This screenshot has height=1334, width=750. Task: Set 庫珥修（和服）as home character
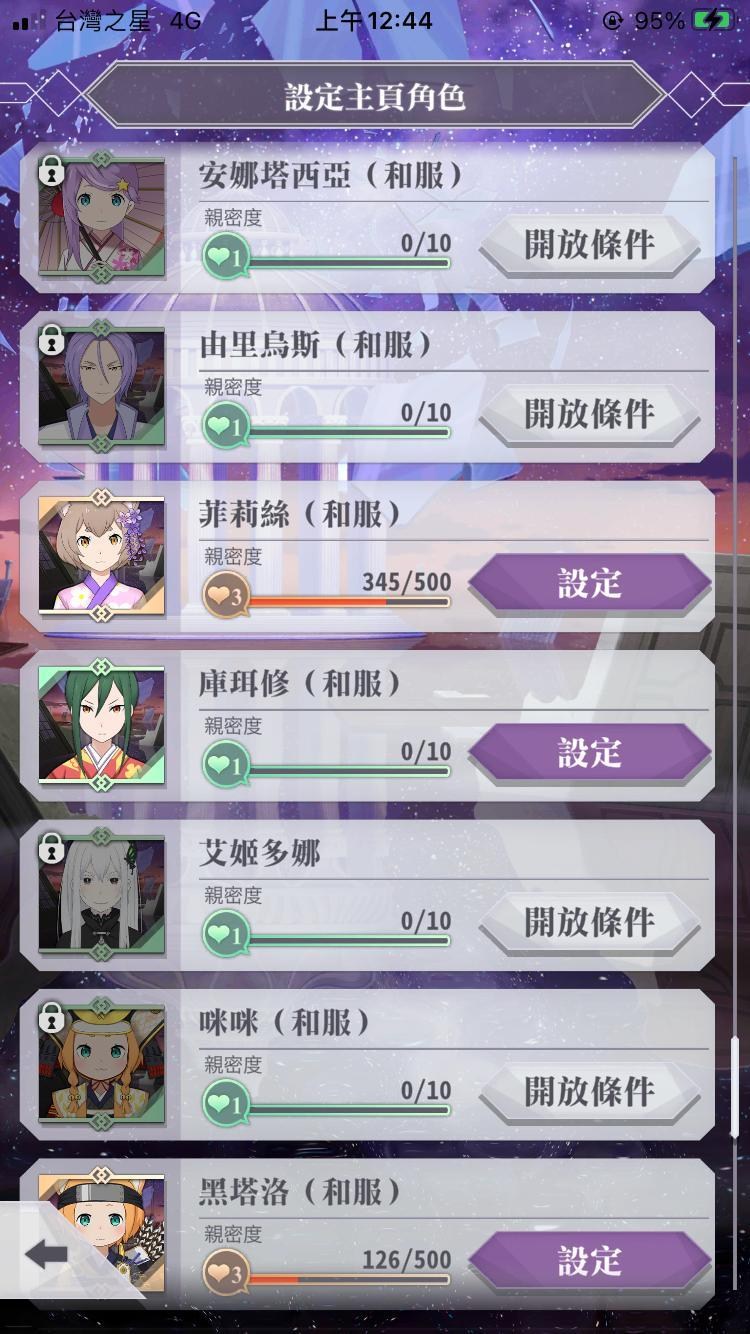click(x=589, y=753)
